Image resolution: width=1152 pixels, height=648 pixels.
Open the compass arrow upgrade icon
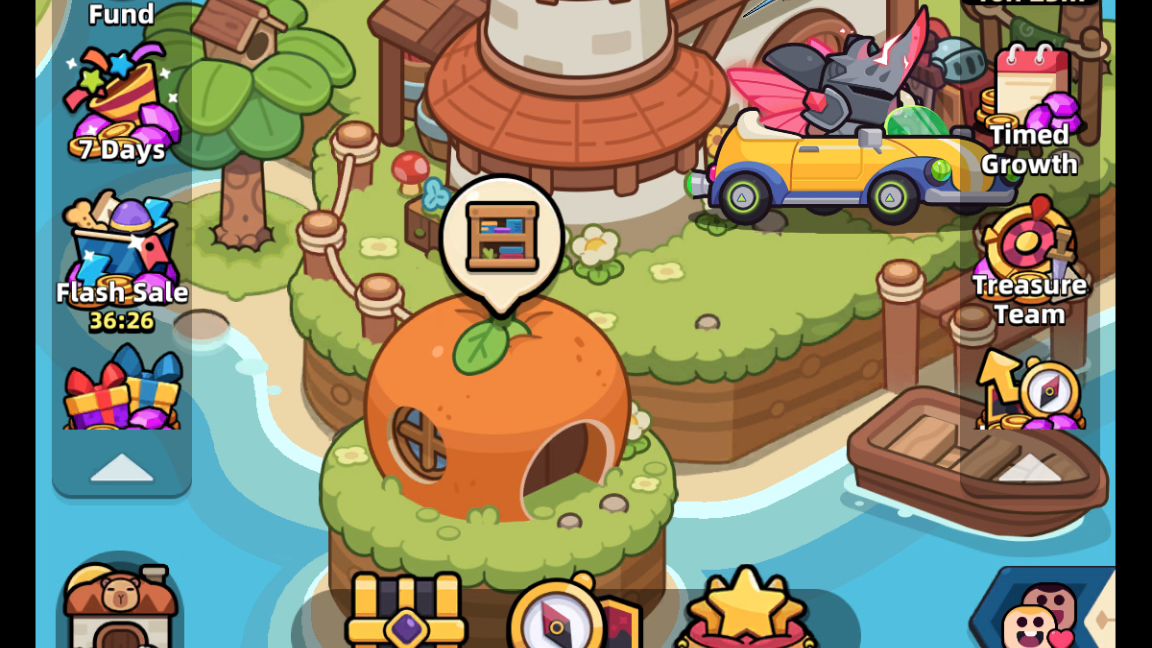pyautogui.click(x=1029, y=392)
